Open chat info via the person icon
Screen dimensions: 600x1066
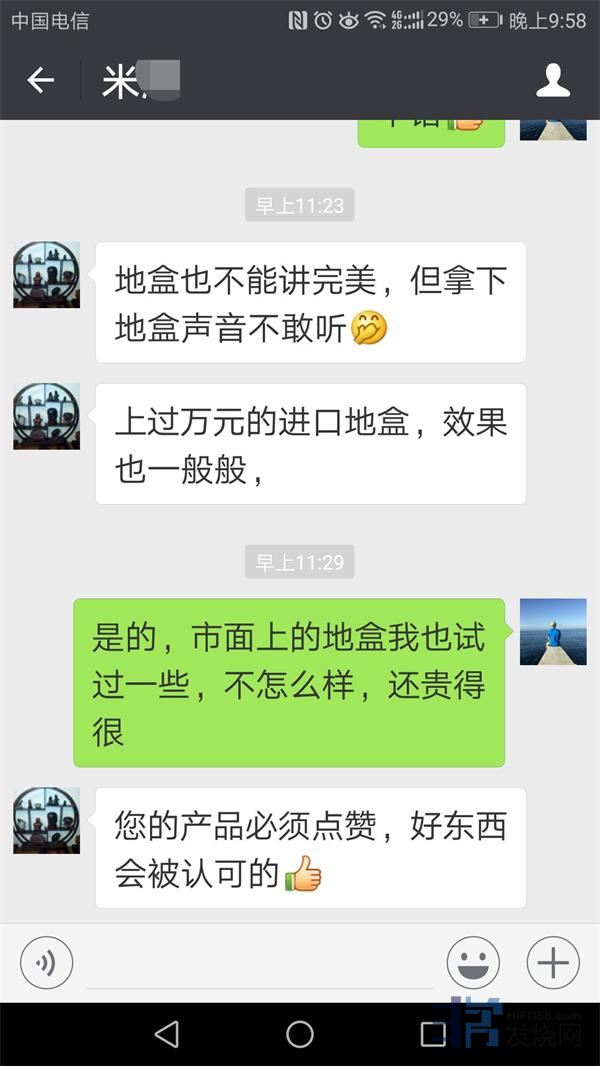coord(553,81)
